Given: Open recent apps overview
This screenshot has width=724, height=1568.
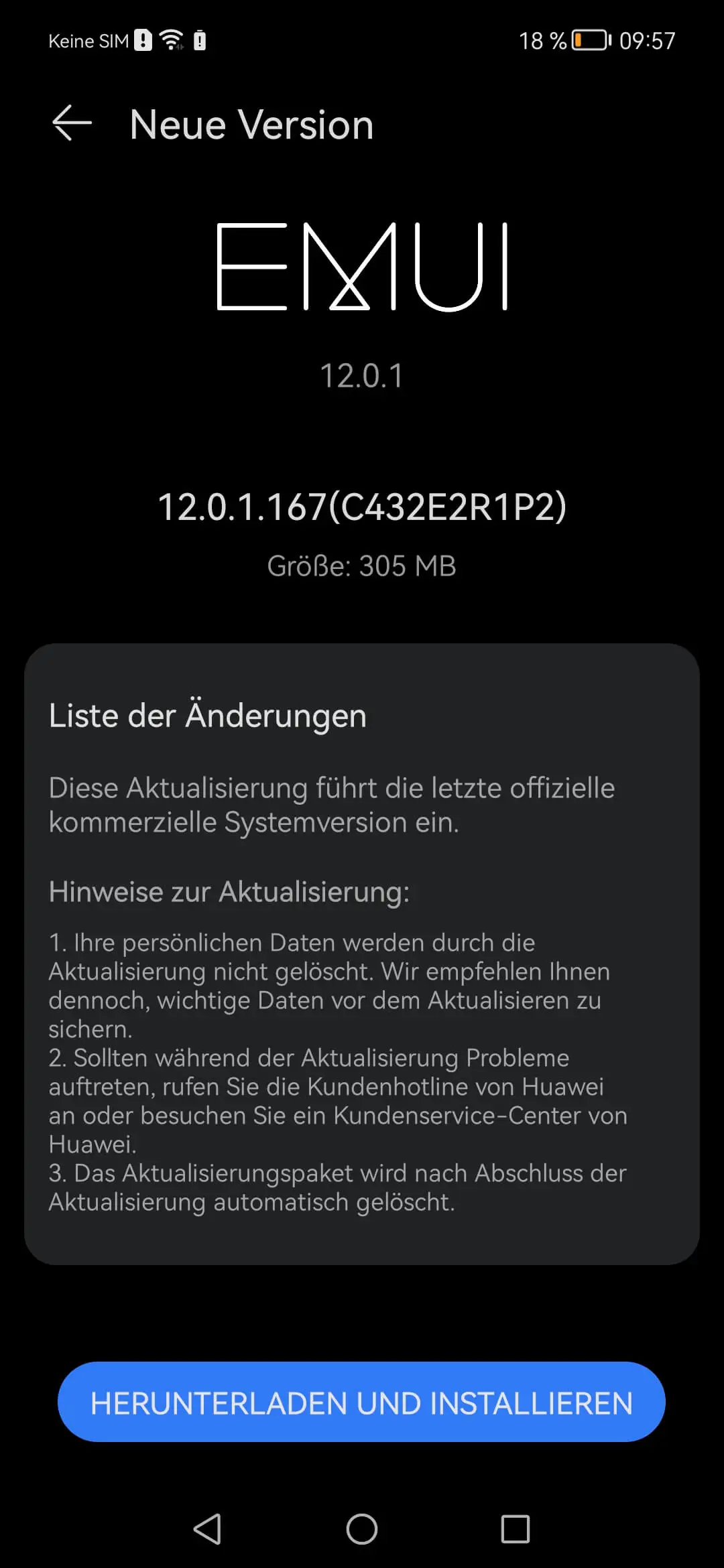Looking at the screenshot, I should [516, 1528].
